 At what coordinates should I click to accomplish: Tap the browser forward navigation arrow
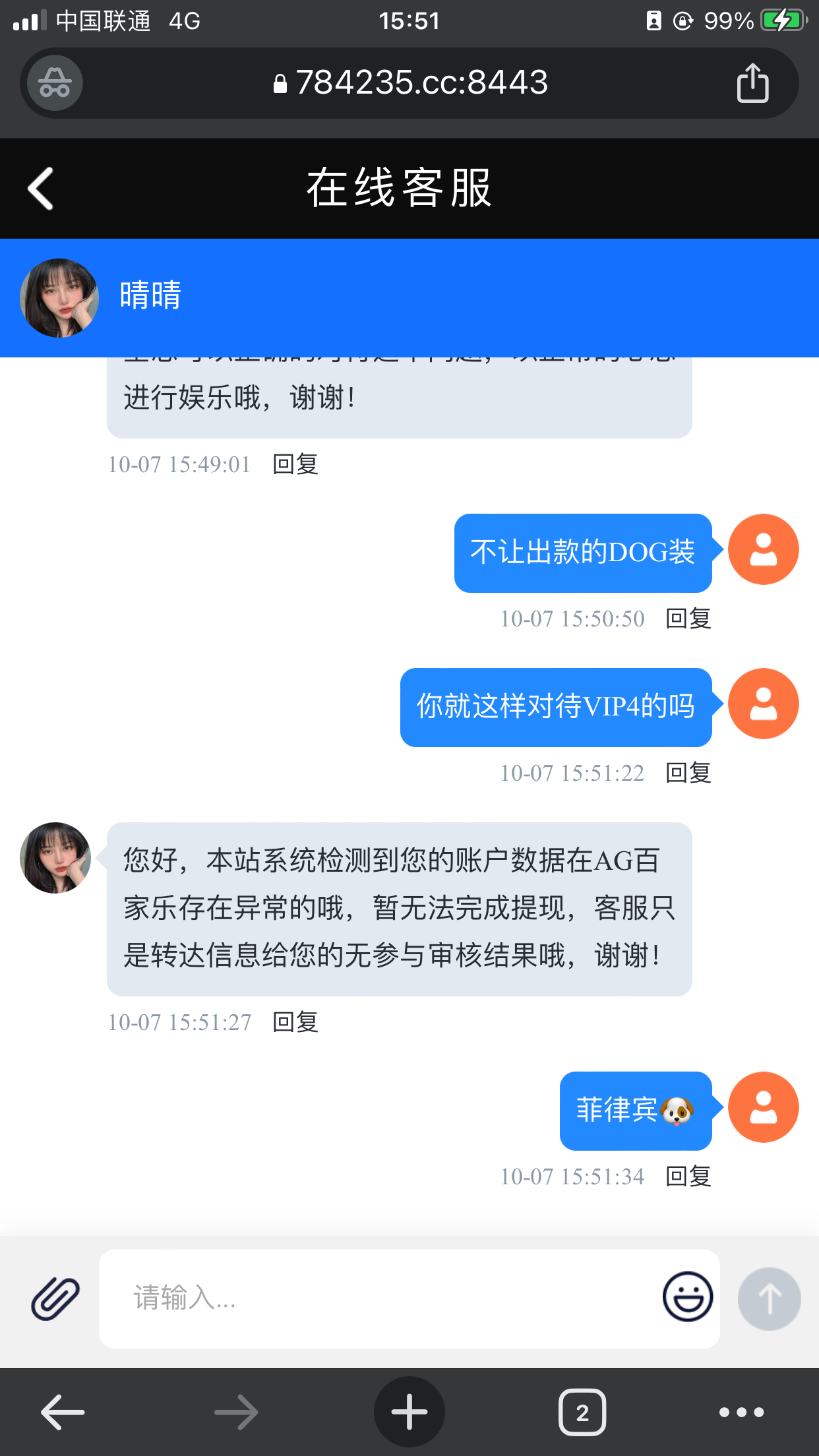tap(236, 1411)
